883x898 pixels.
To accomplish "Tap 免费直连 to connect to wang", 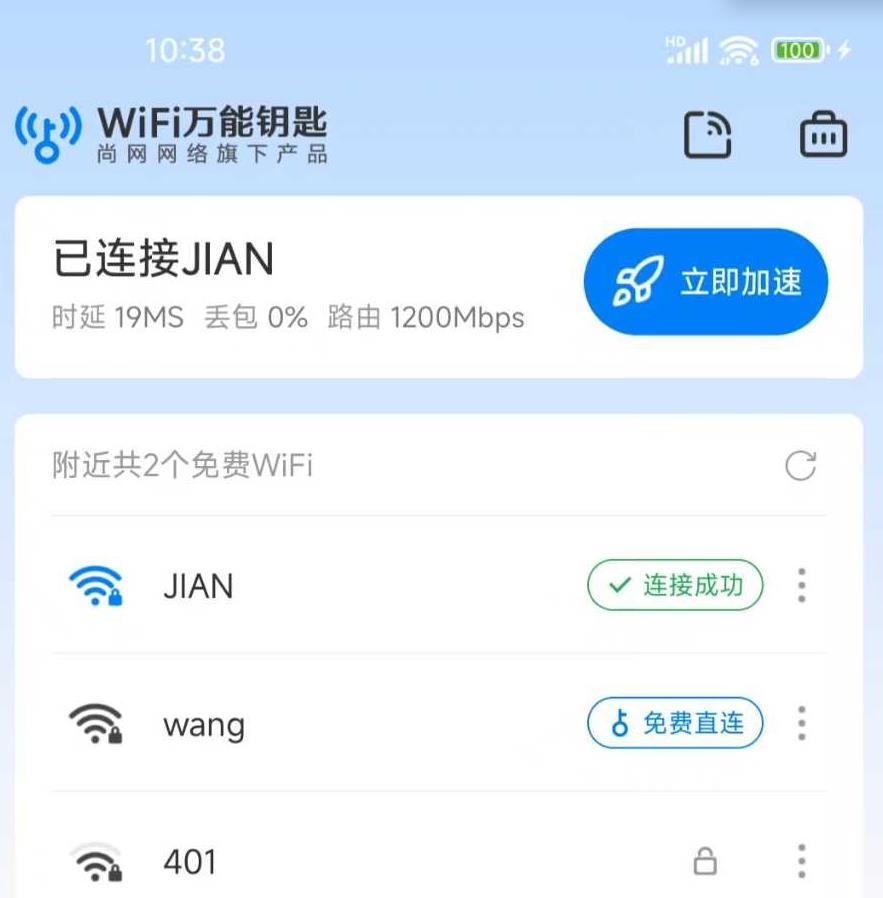I will click(675, 723).
